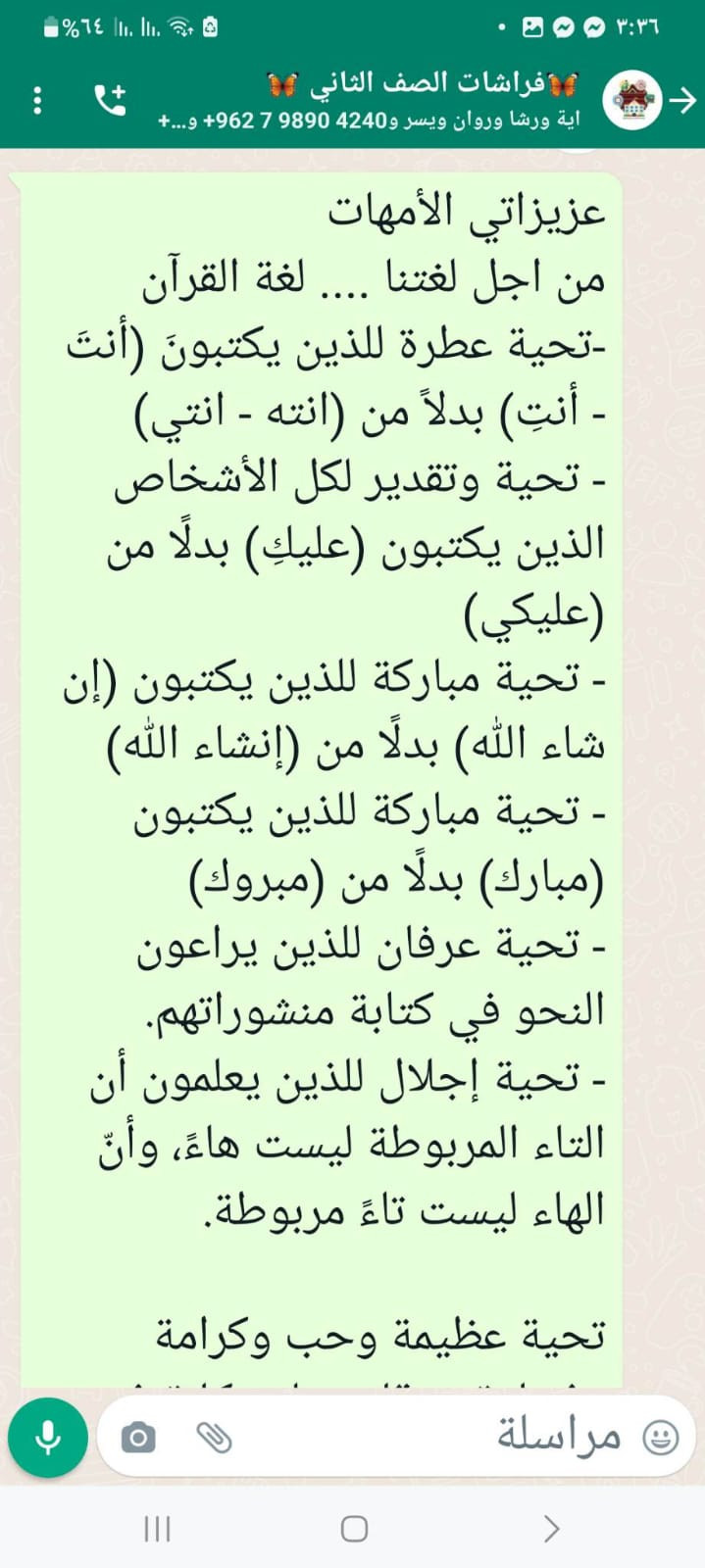Image resolution: width=705 pixels, height=1568 pixels.
Task: Attach a file with the paperclip icon
Action: (214, 1438)
